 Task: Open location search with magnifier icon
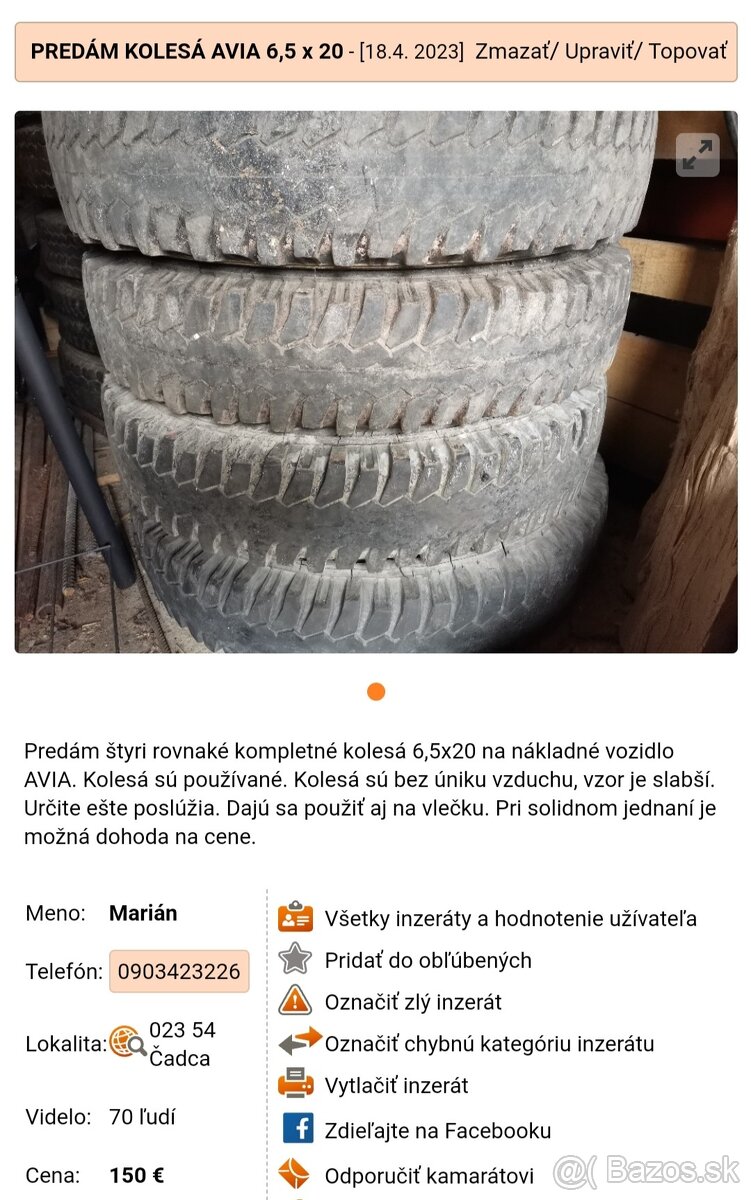(128, 1042)
